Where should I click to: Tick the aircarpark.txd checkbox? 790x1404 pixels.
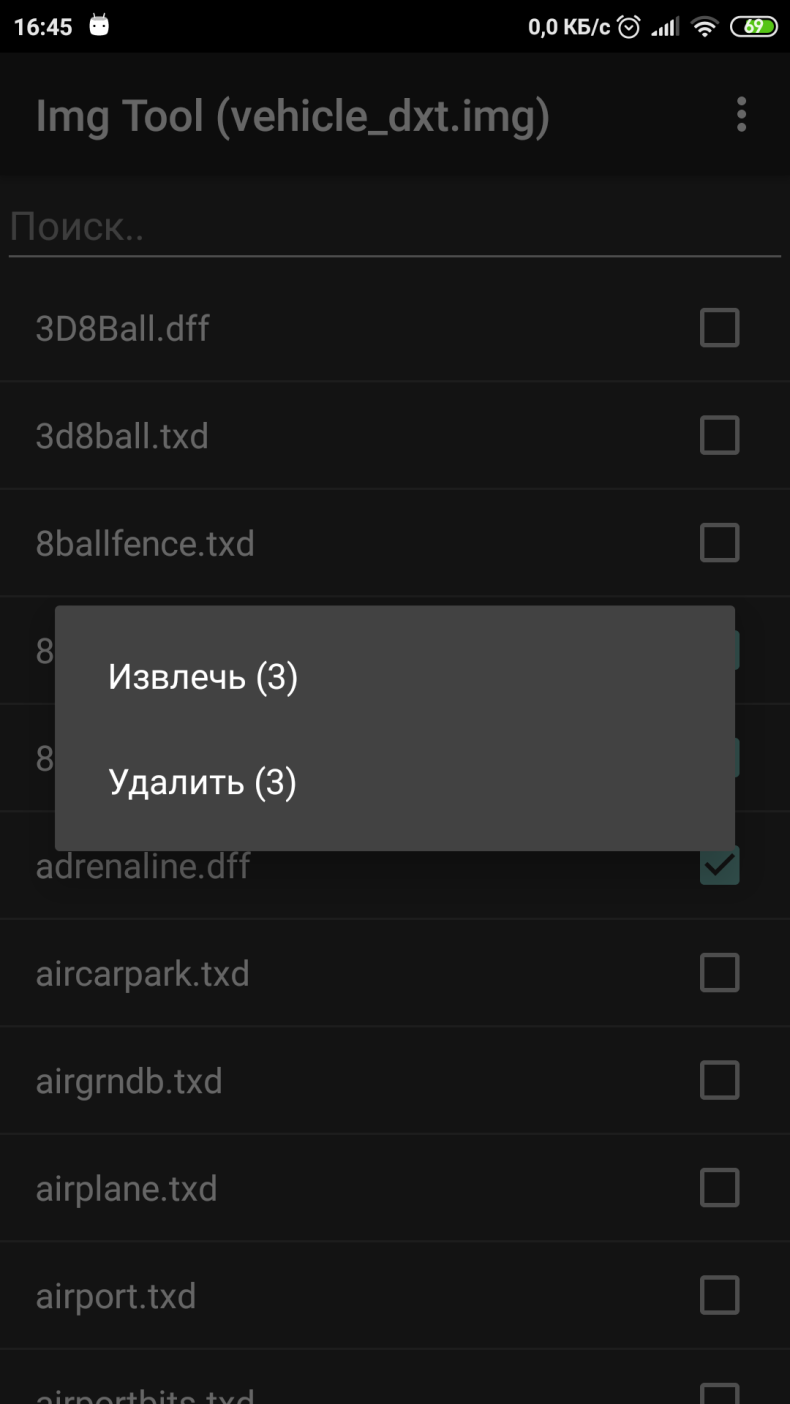(x=719, y=973)
